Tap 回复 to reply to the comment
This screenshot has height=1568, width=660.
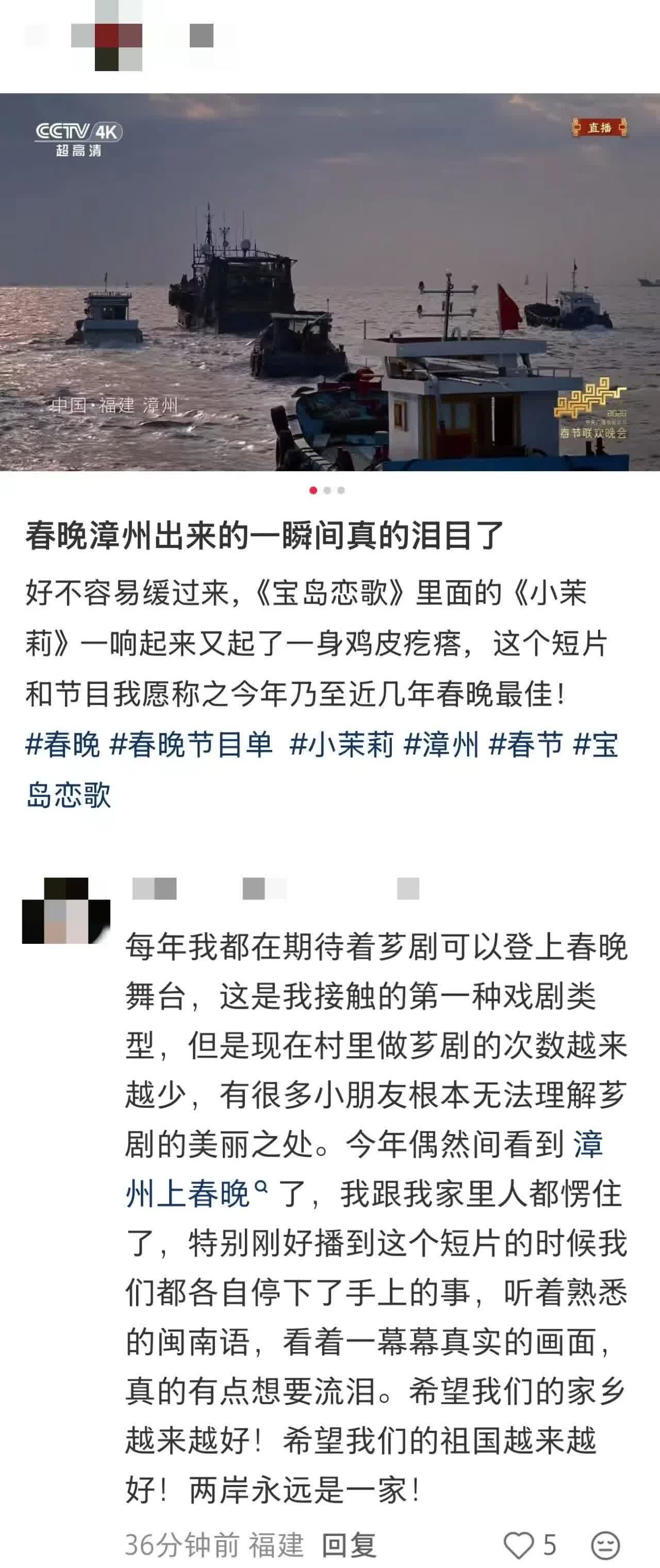point(349,1544)
